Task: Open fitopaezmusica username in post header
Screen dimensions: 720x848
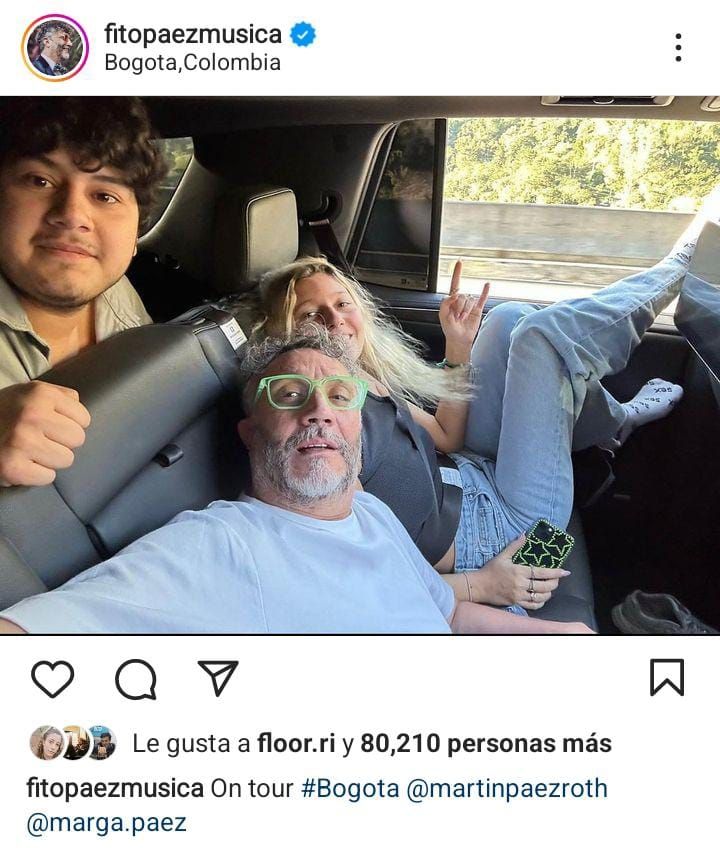Action: tap(192, 34)
